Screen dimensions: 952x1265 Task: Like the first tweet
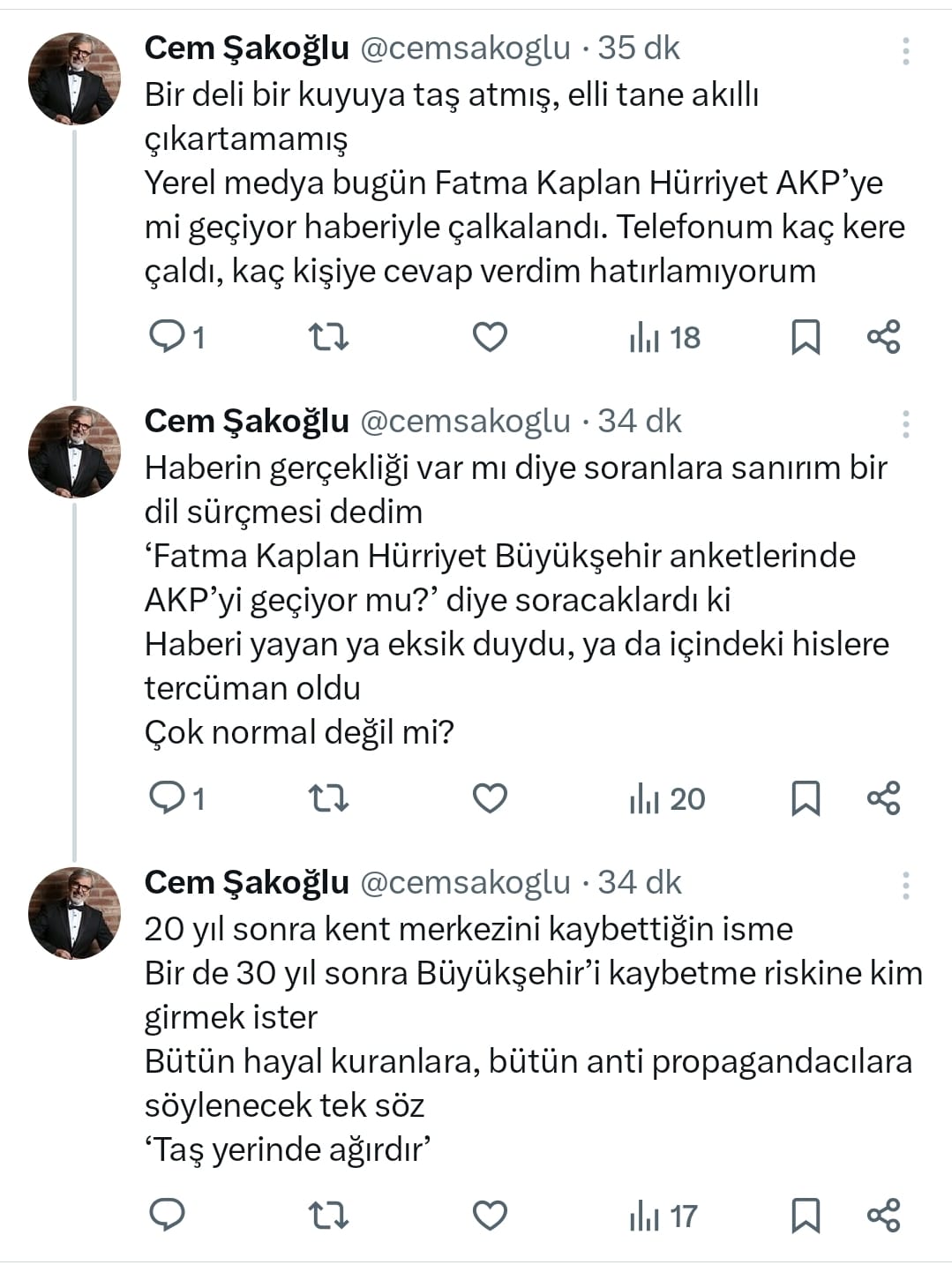(x=491, y=336)
